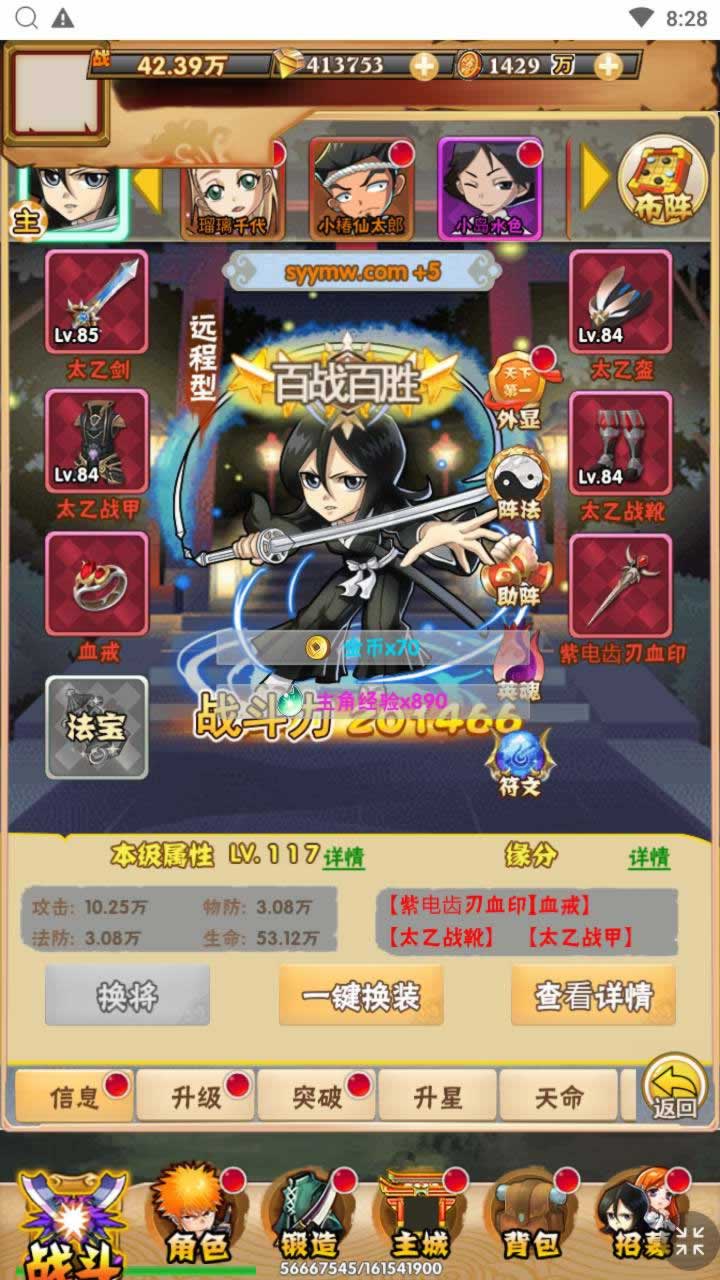The image size is (720, 1280).
Task: Open the 符文 rune icon
Action: 520,762
